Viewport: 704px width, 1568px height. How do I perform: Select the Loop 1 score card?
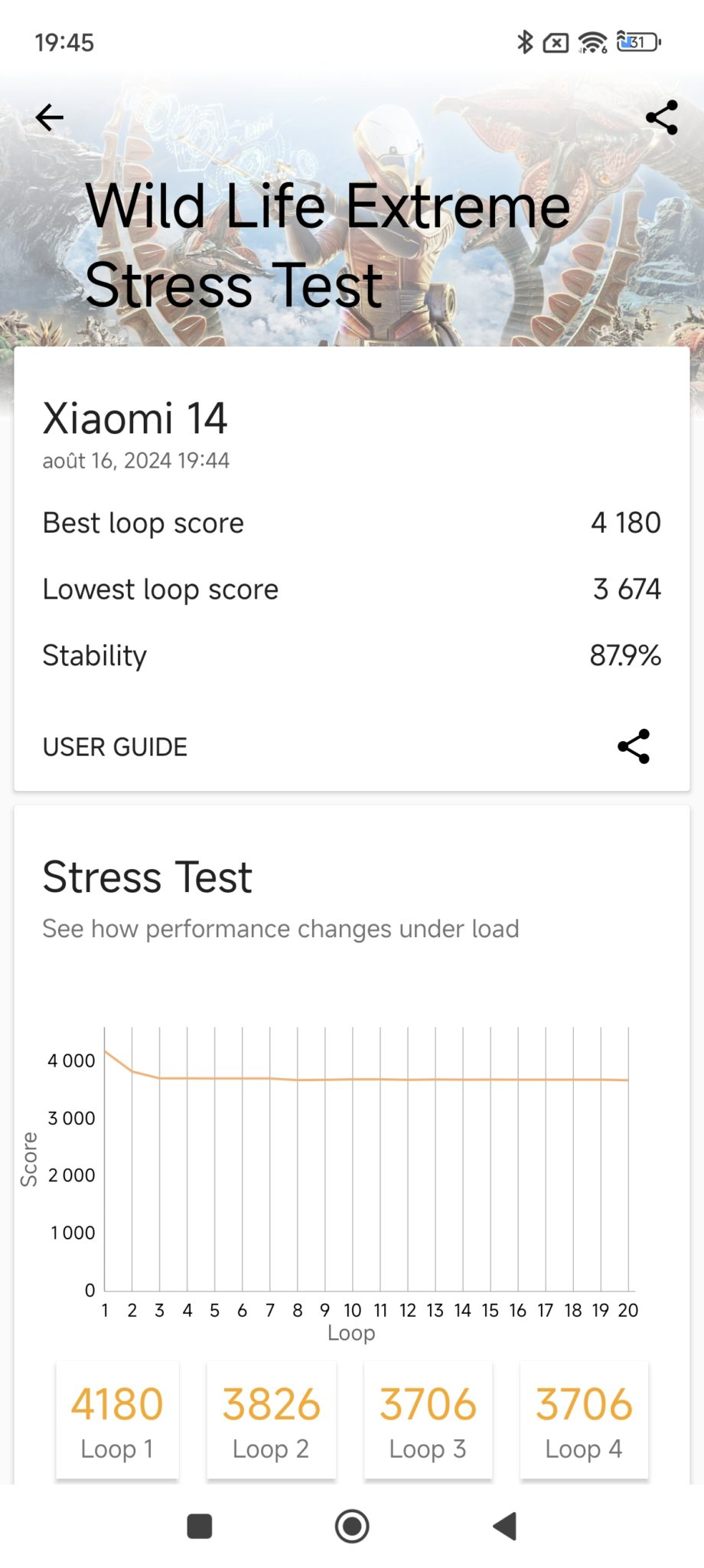117,1420
